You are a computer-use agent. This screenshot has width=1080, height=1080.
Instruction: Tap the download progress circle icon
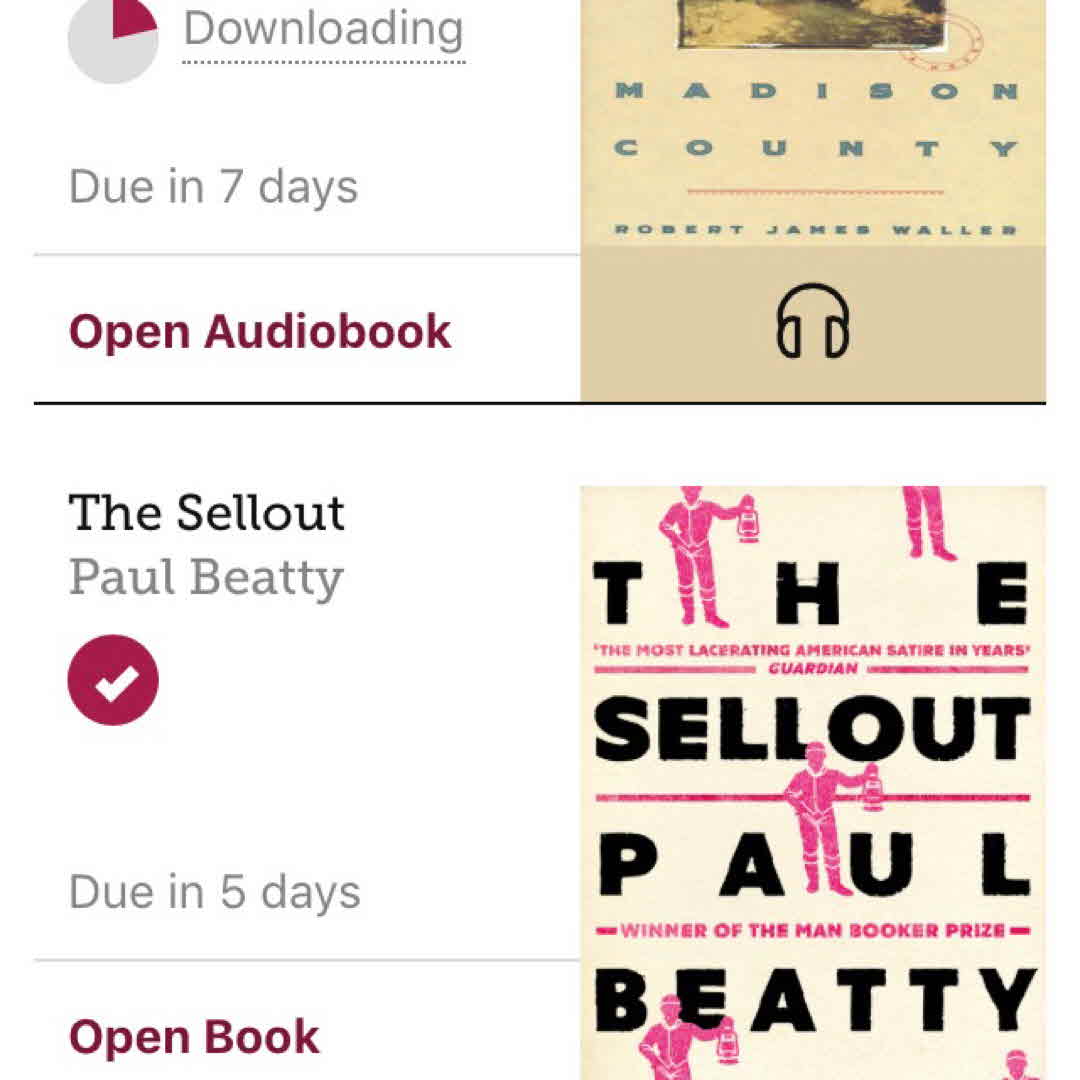[113, 38]
